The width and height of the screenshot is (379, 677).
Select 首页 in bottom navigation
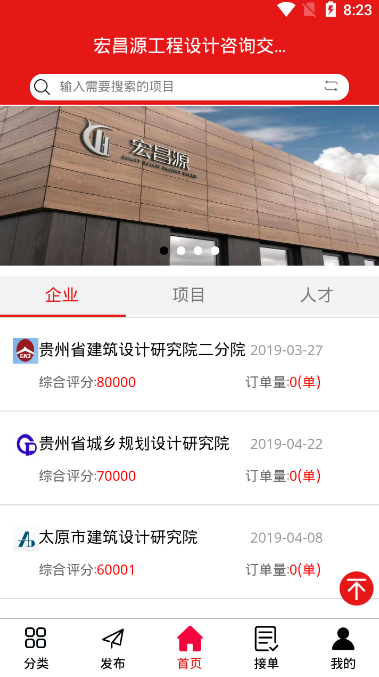pyautogui.click(x=190, y=648)
